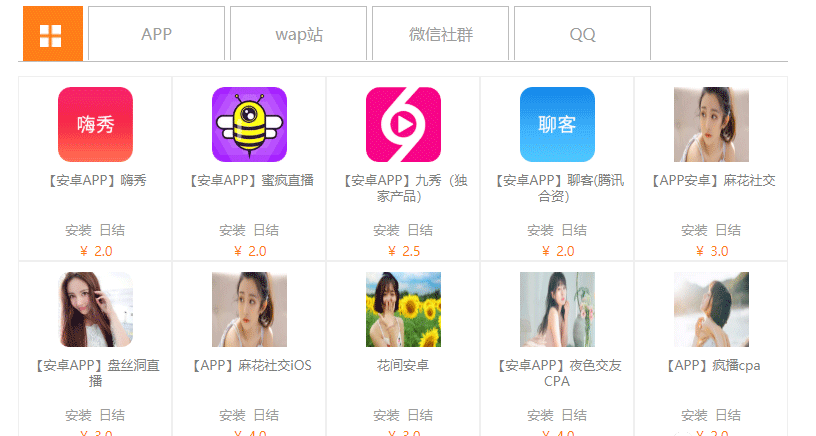This screenshot has height=436, width=816.
Task: Open the 嗨秀 app card
Action: 96,125
